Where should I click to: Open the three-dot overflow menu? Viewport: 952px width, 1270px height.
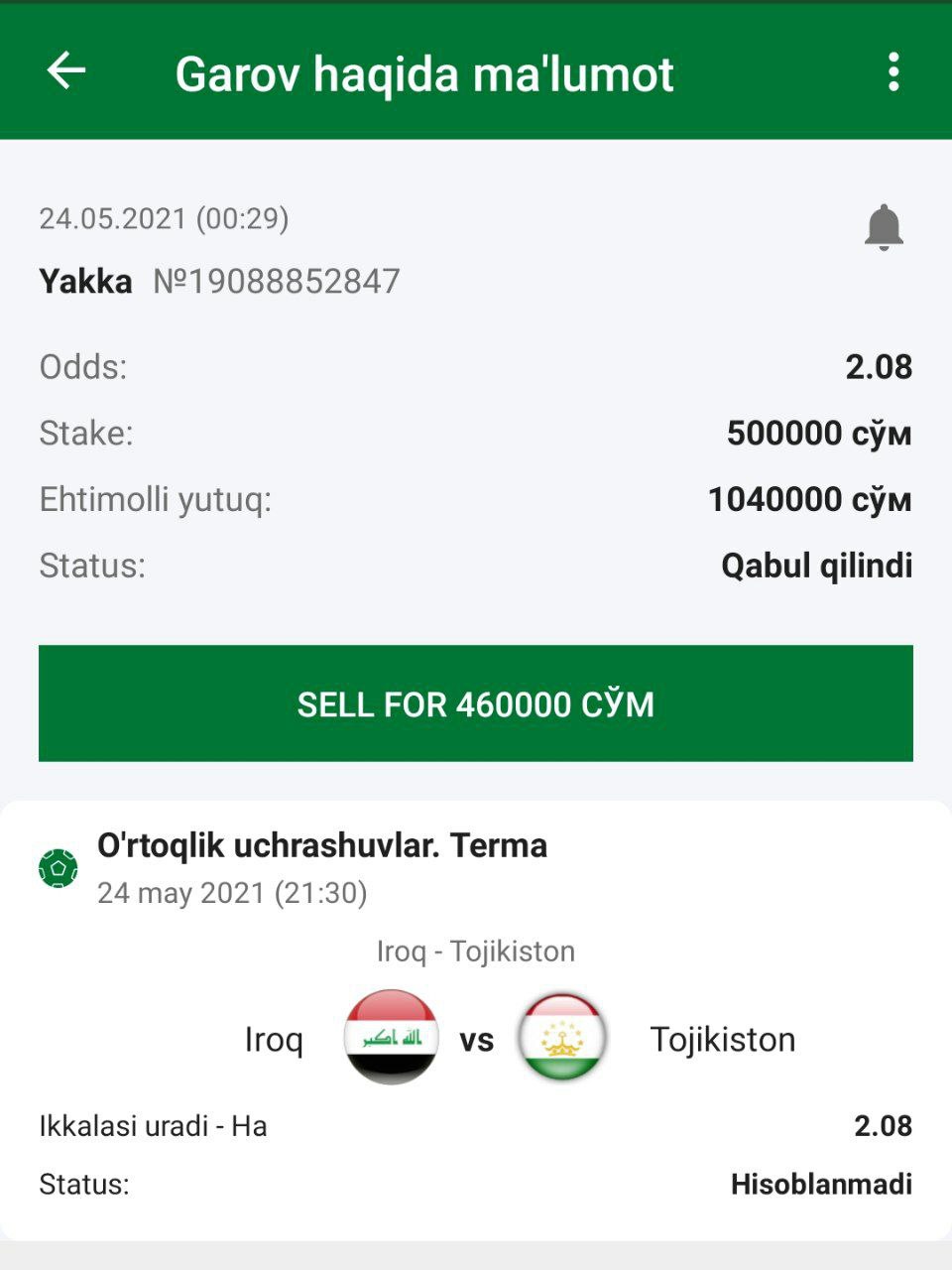coord(893,72)
